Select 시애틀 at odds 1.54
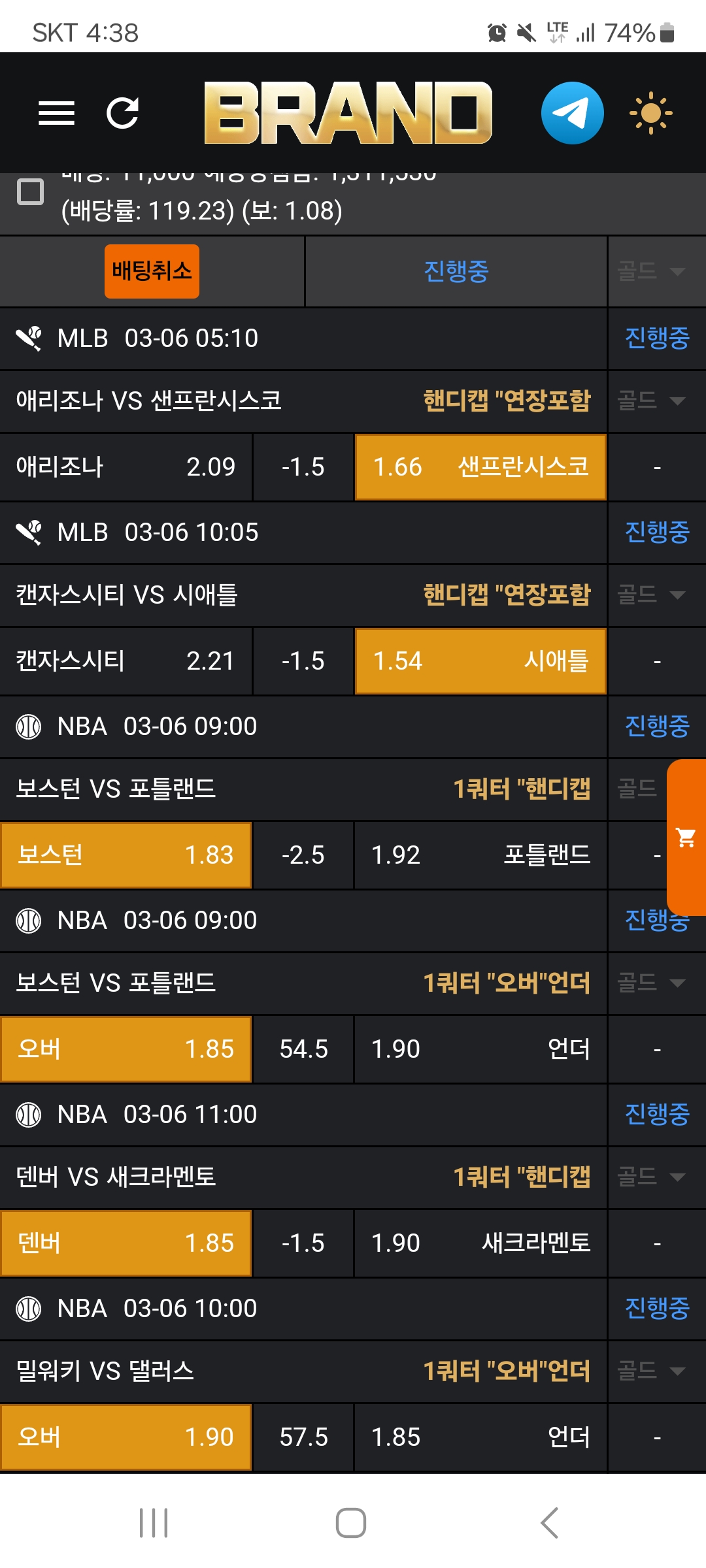 480,661
